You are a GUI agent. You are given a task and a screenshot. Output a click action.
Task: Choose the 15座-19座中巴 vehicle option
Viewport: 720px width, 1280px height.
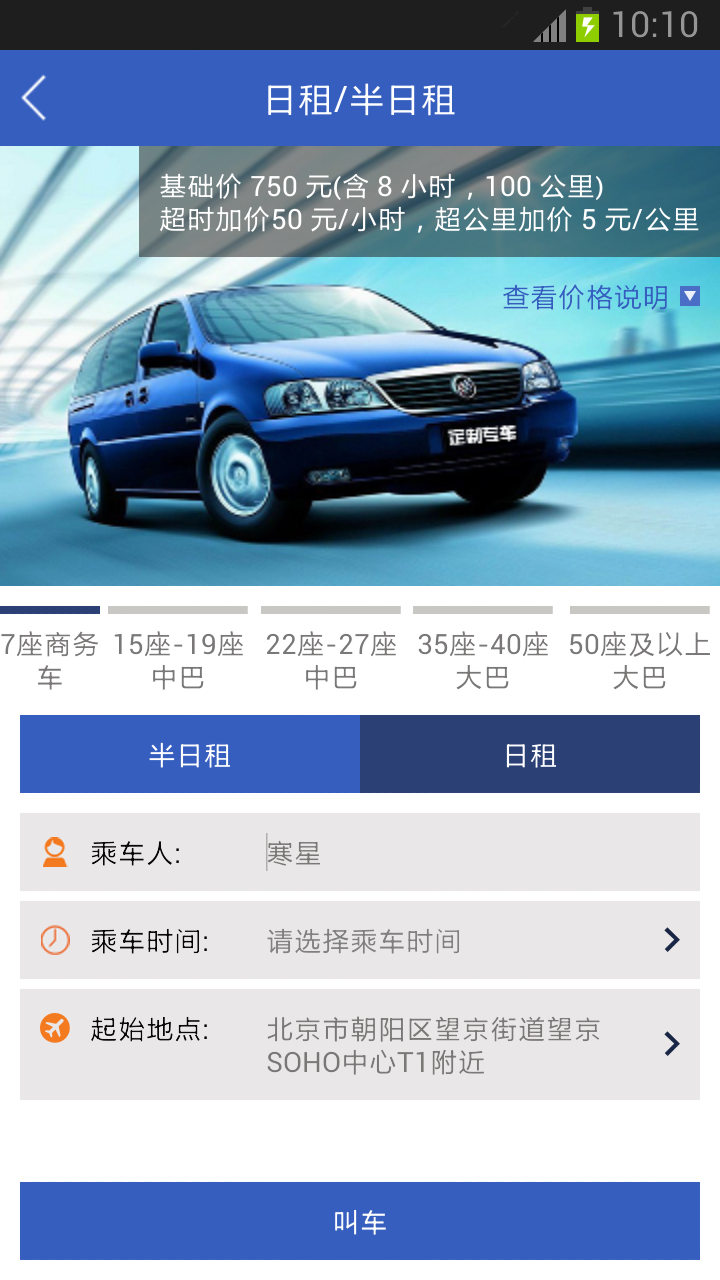pos(178,659)
